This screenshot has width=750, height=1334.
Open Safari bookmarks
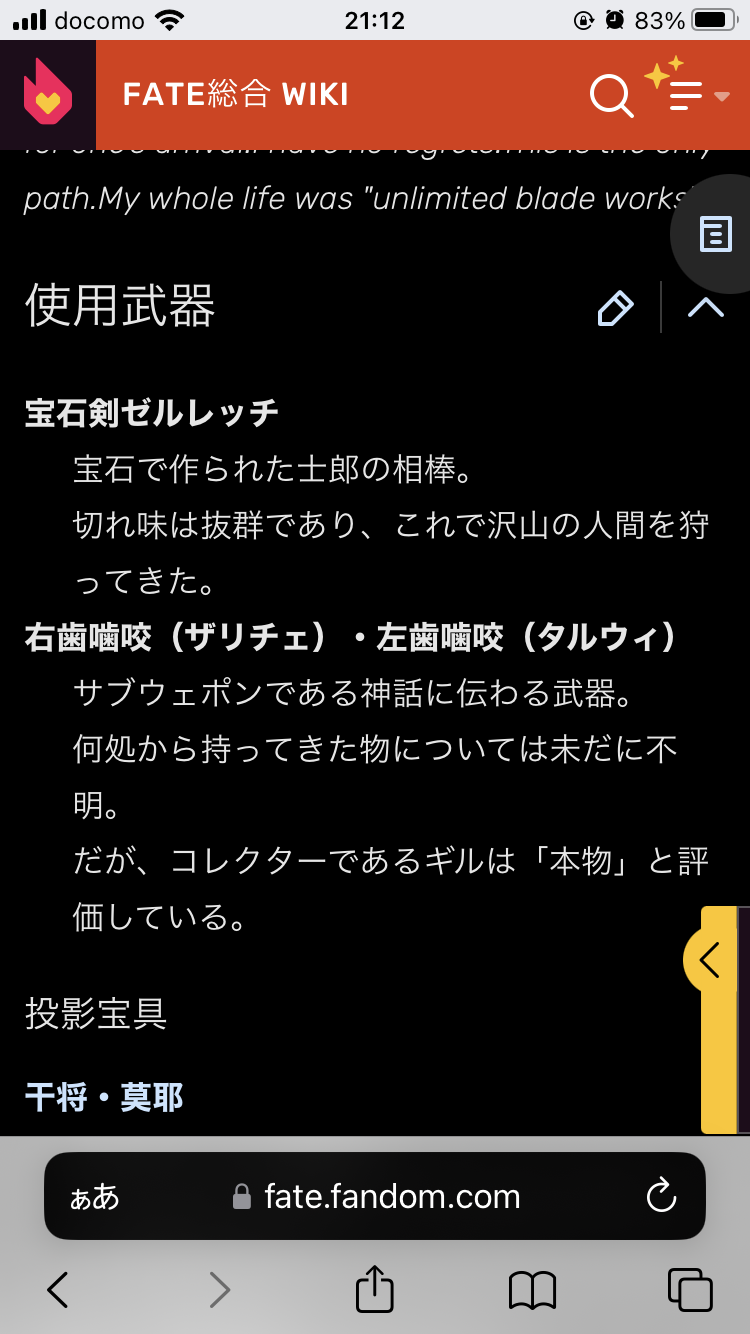point(532,1289)
